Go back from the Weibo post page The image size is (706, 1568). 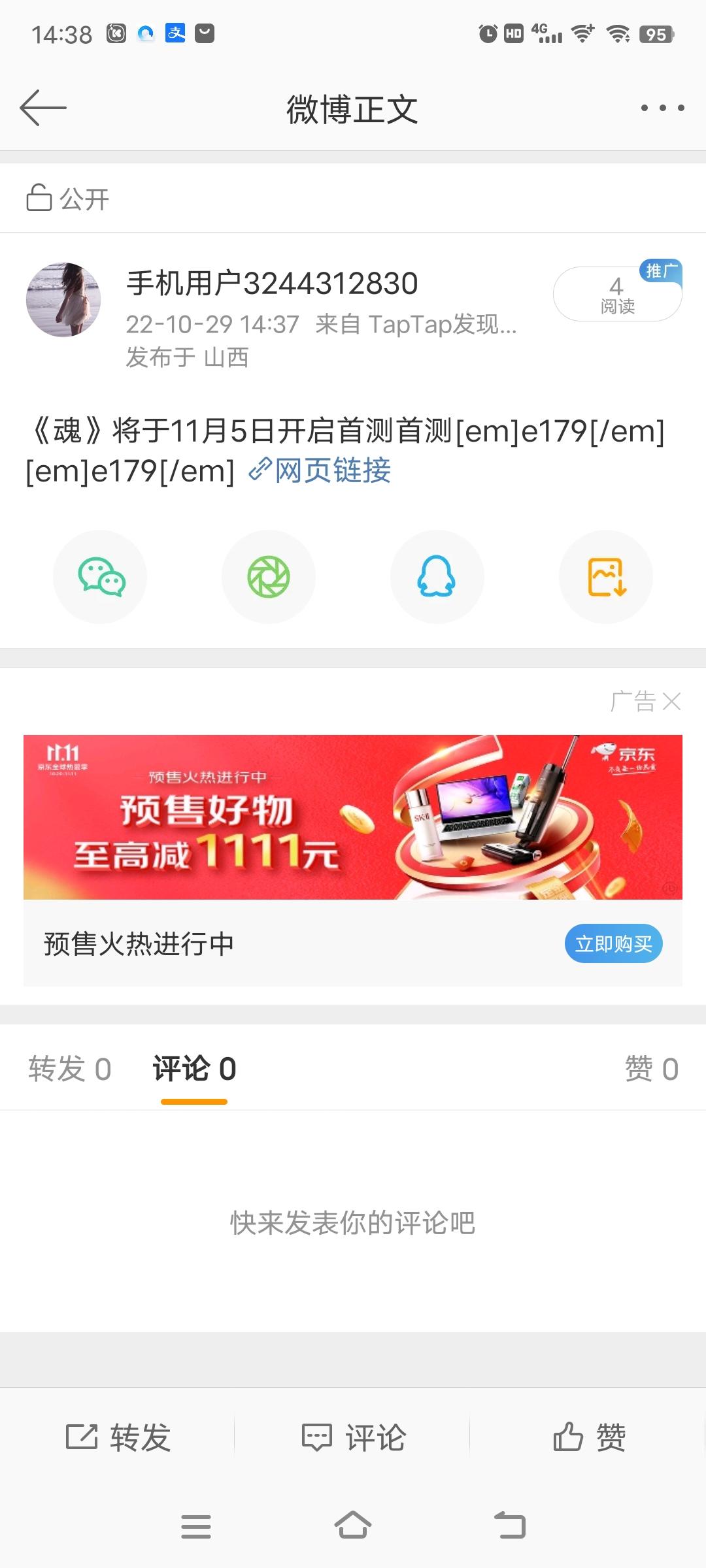click(43, 108)
